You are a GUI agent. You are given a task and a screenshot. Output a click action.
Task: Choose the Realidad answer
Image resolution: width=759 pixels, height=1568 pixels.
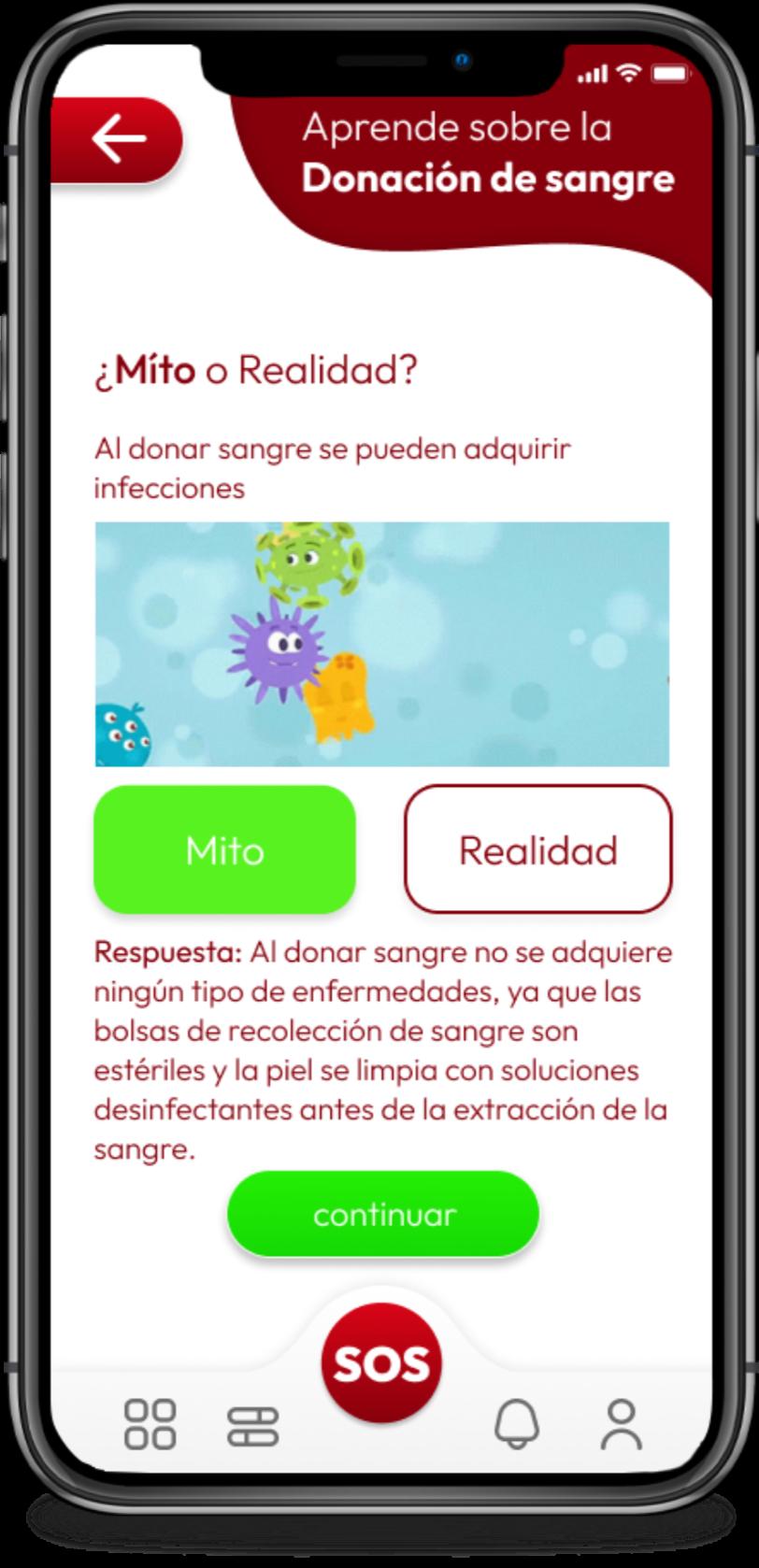pos(537,849)
